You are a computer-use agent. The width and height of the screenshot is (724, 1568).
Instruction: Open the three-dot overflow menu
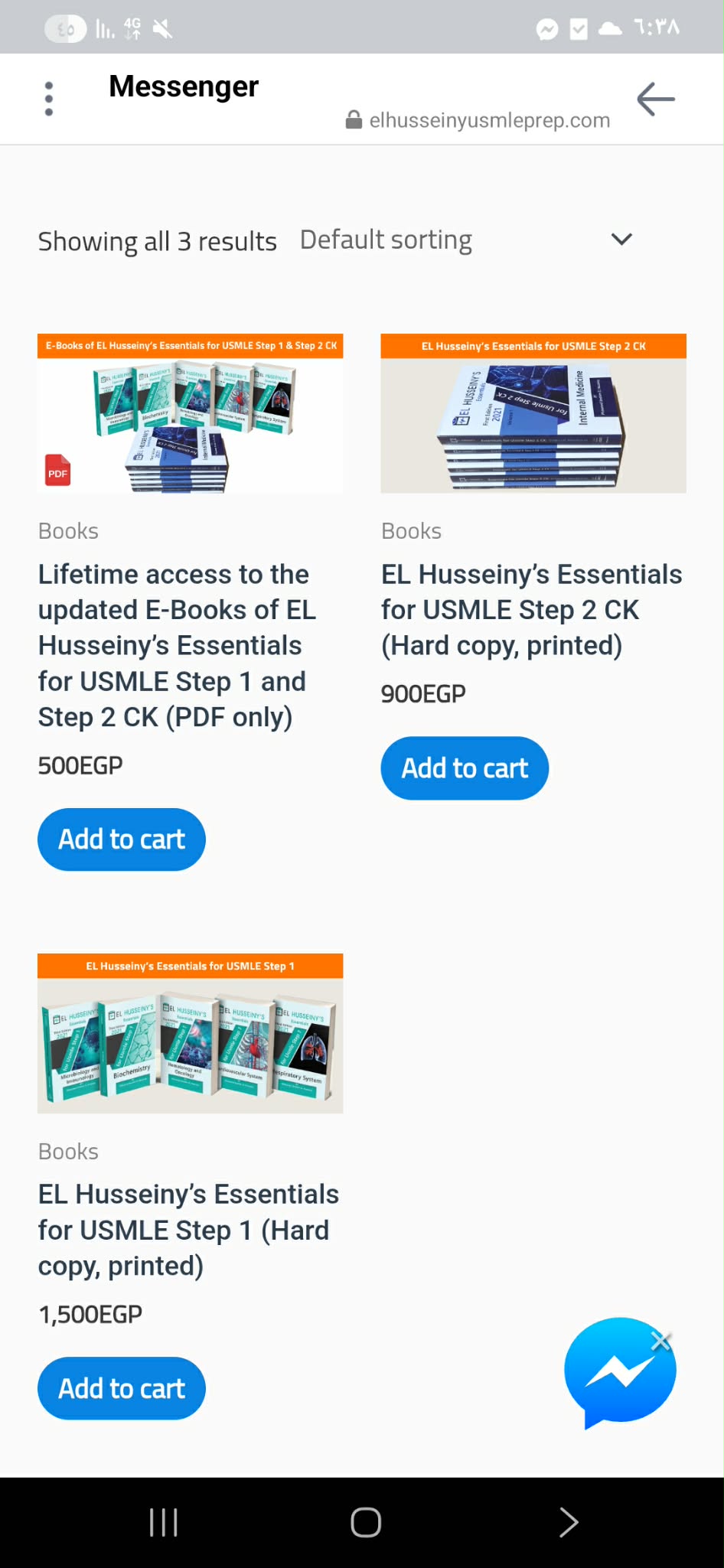(x=49, y=99)
